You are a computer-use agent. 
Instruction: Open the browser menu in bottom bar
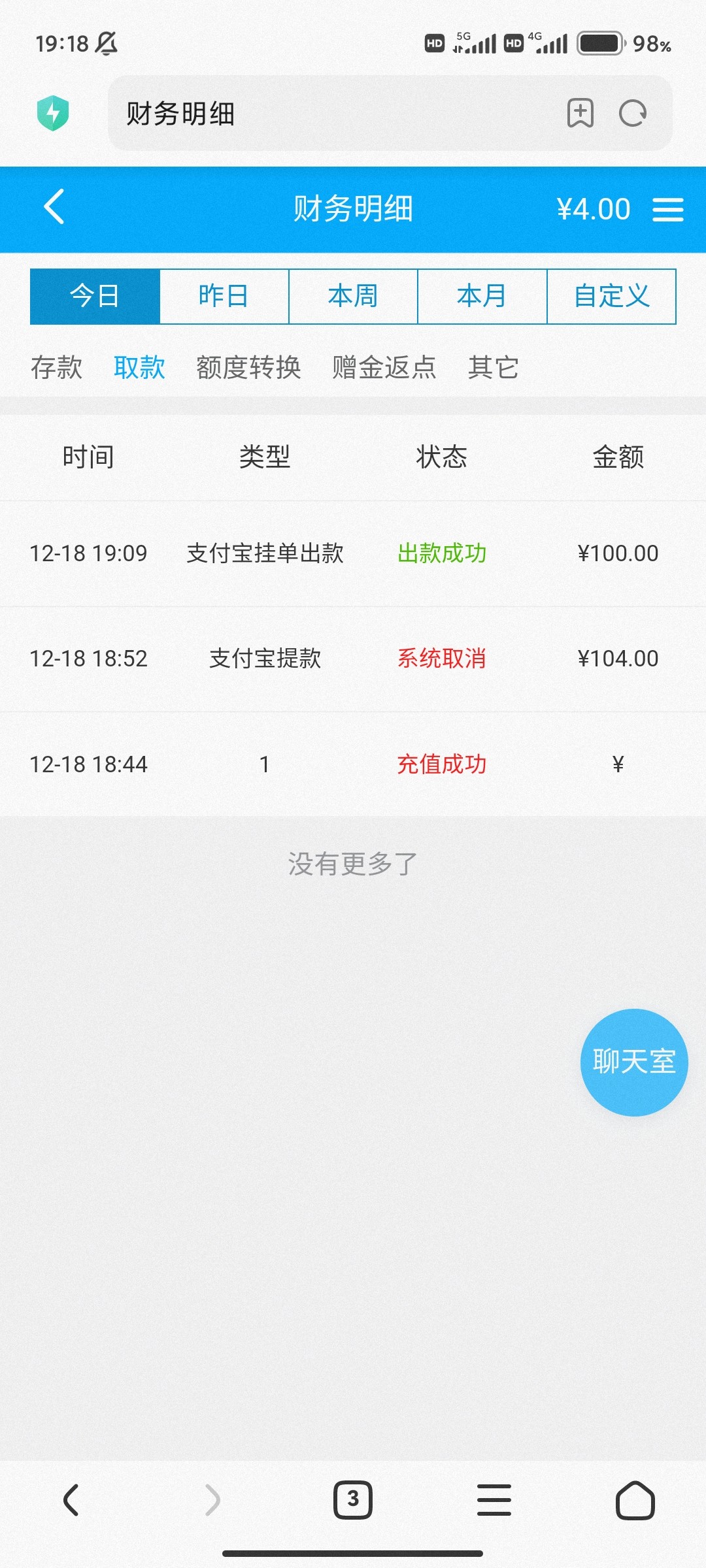[x=494, y=1499]
